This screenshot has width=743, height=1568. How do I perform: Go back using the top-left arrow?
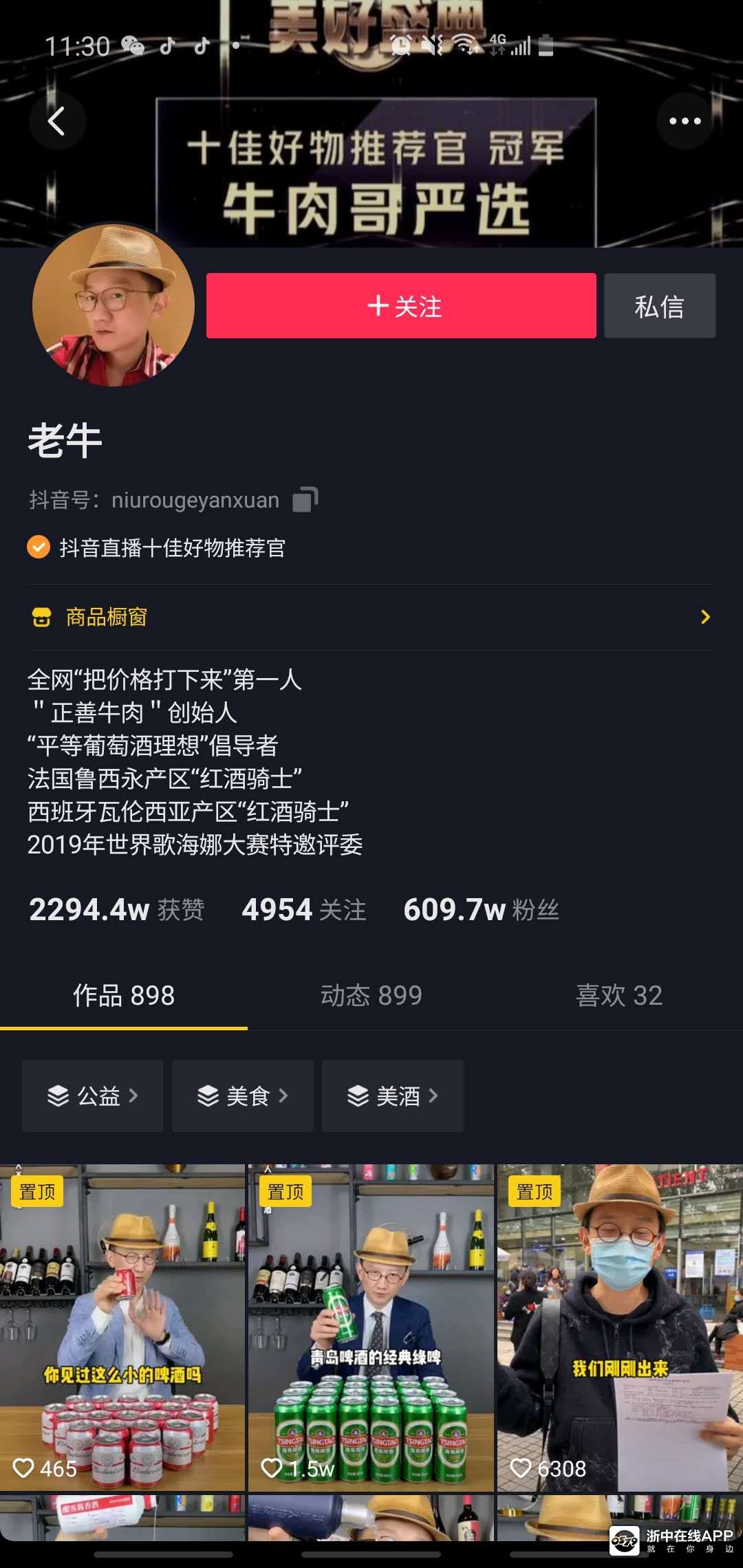point(56,122)
